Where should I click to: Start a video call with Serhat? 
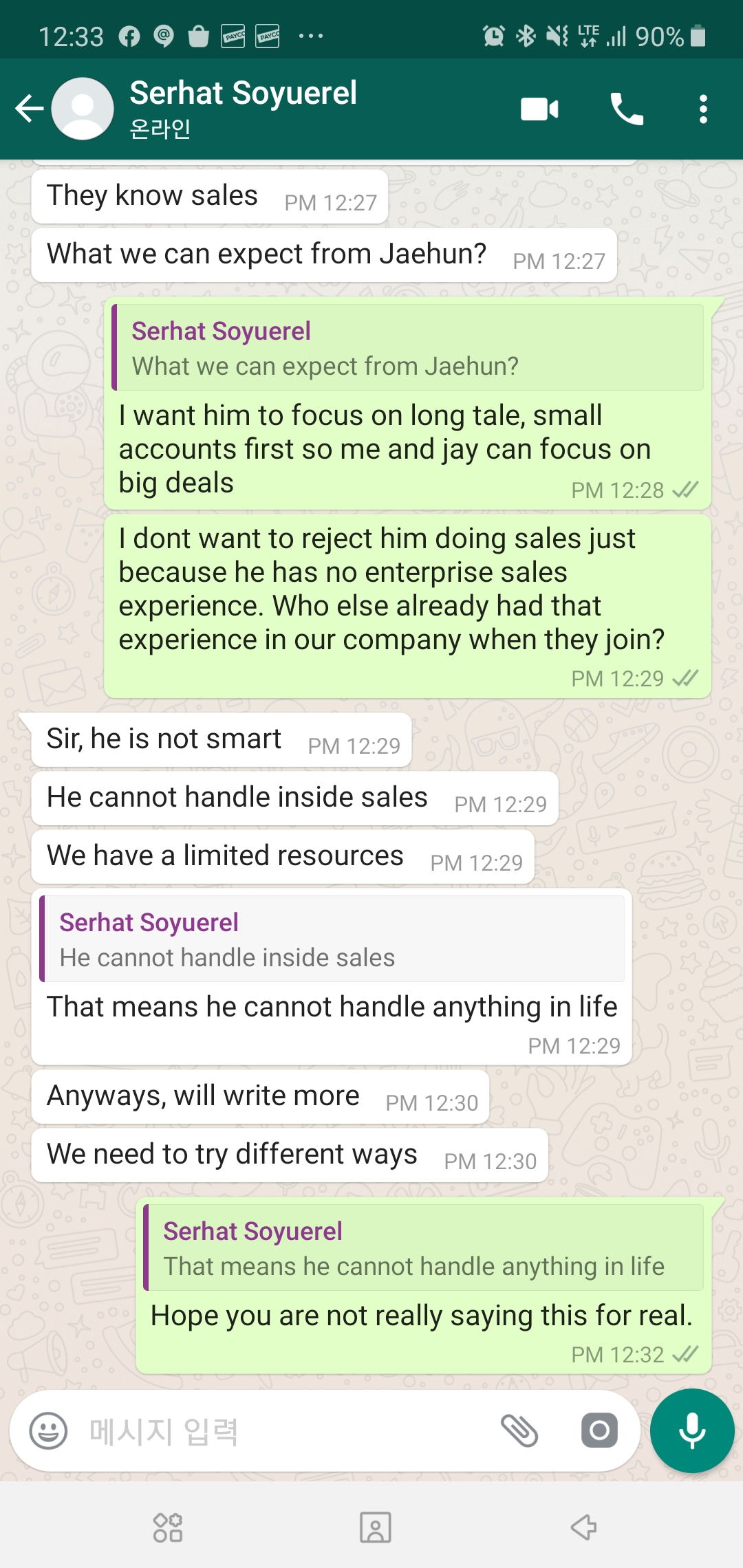click(x=539, y=109)
